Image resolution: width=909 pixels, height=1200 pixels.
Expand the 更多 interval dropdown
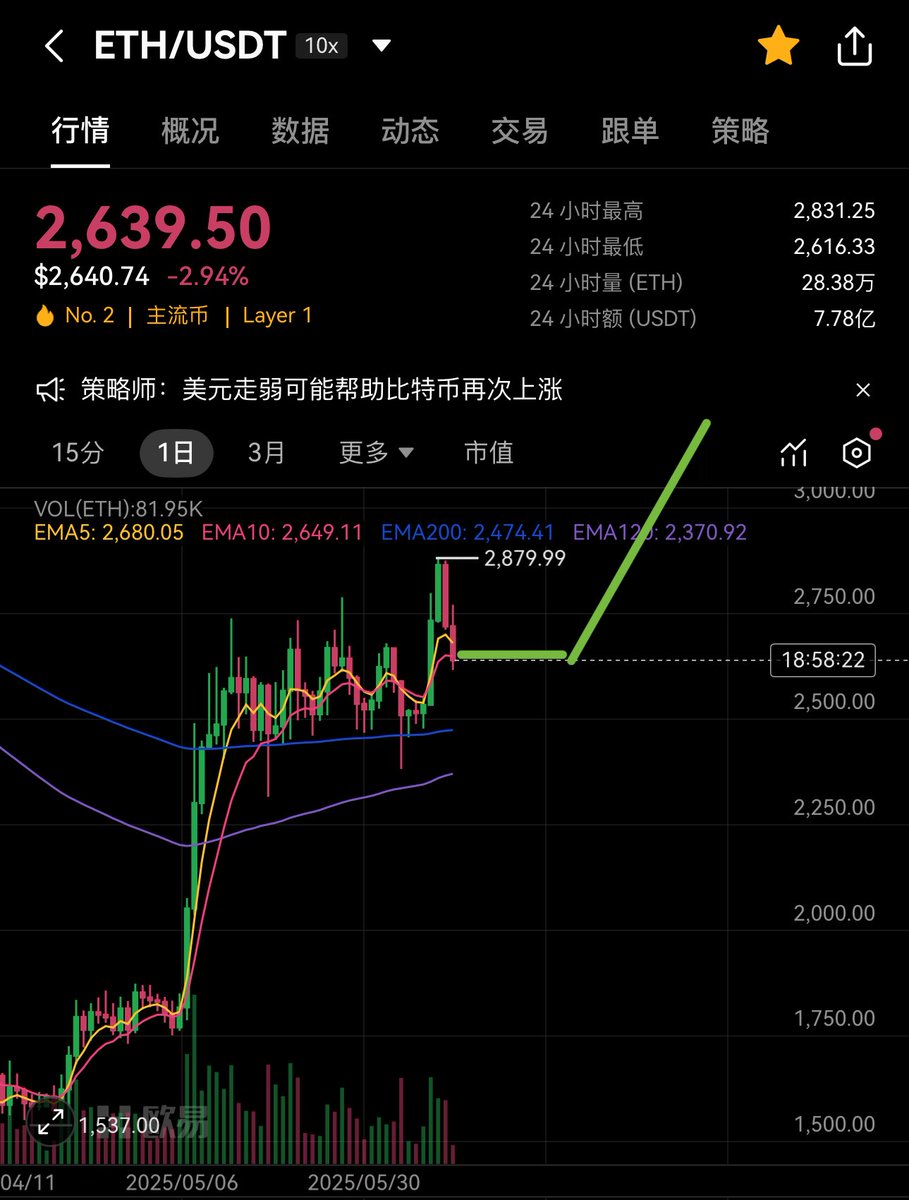pyautogui.click(x=376, y=453)
